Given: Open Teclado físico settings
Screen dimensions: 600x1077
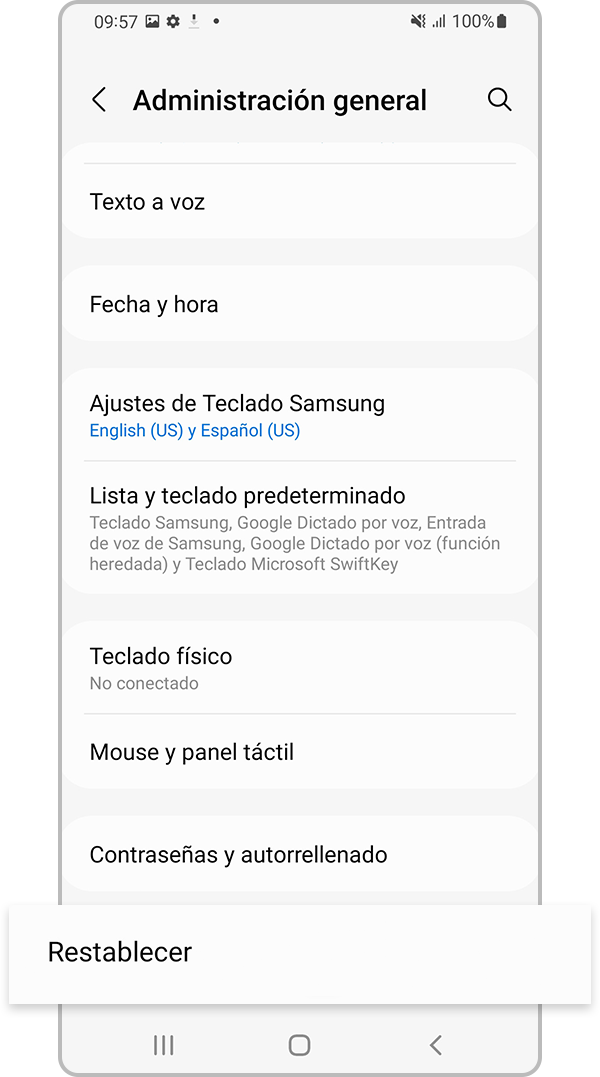Looking at the screenshot, I should tap(299, 668).
